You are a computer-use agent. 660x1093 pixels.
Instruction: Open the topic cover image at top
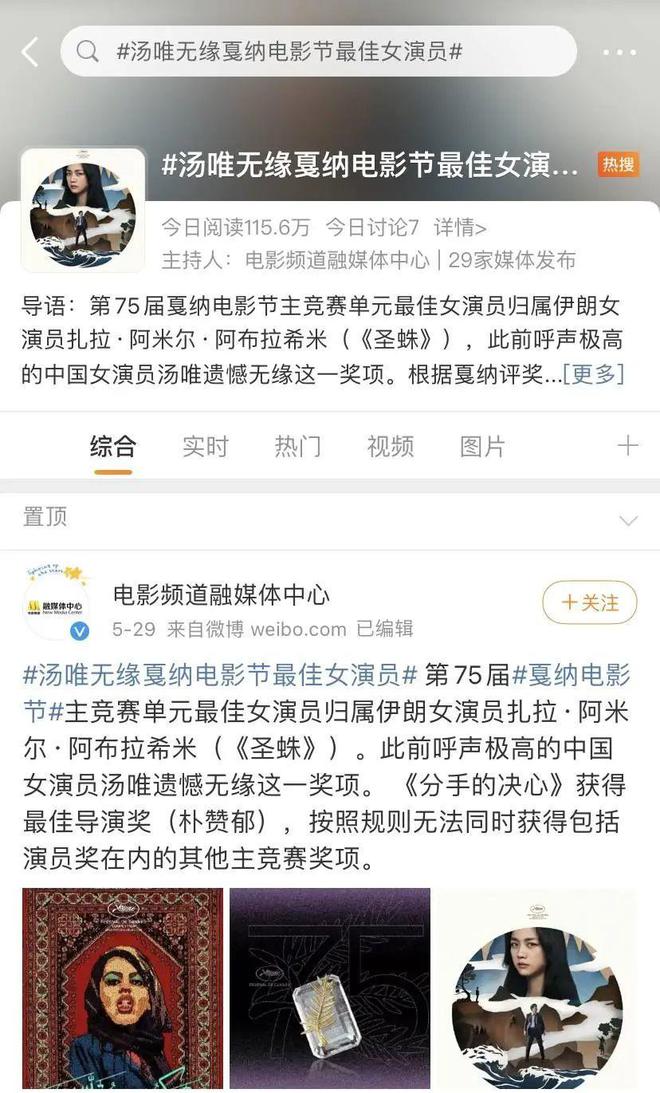pos(83,210)
